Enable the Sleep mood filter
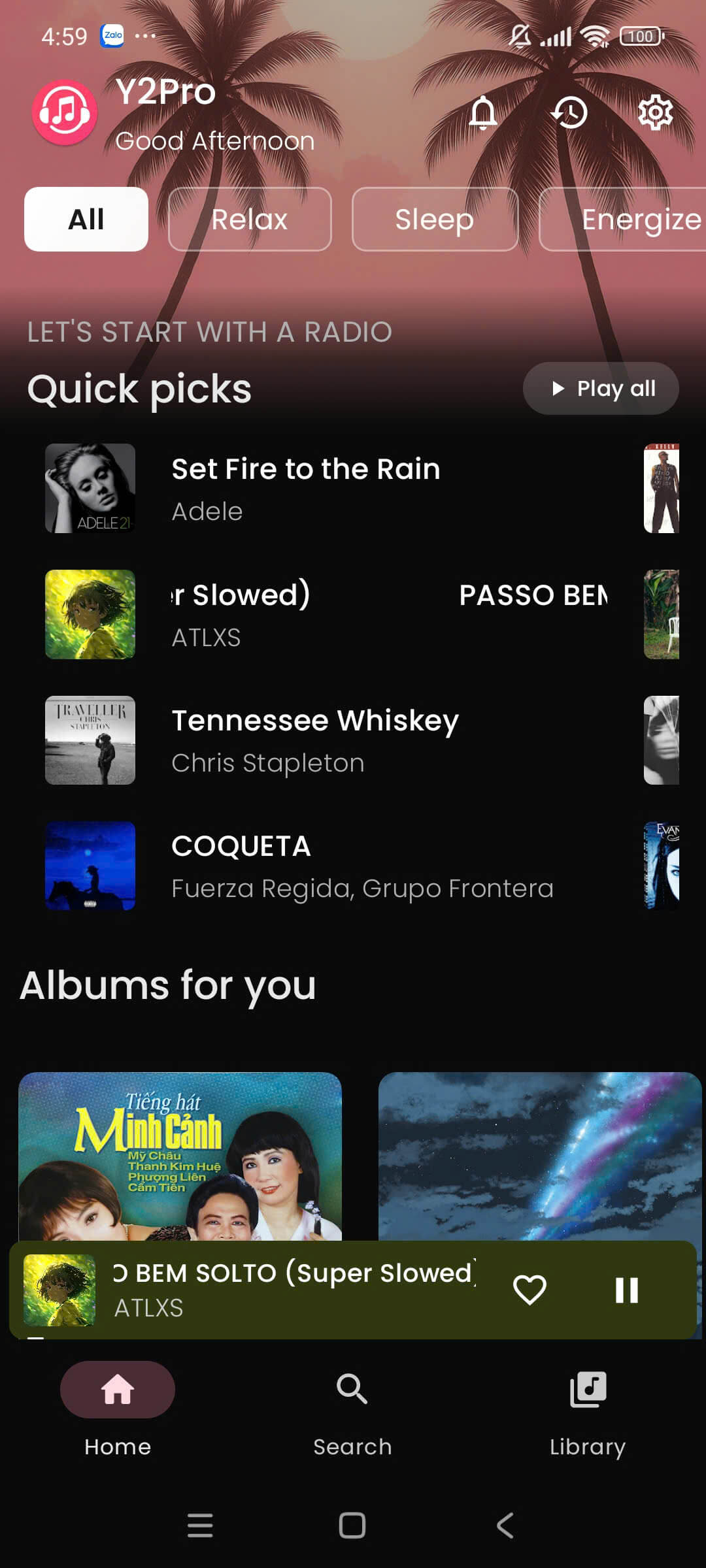706x1568 pixels. pos(434,220)
